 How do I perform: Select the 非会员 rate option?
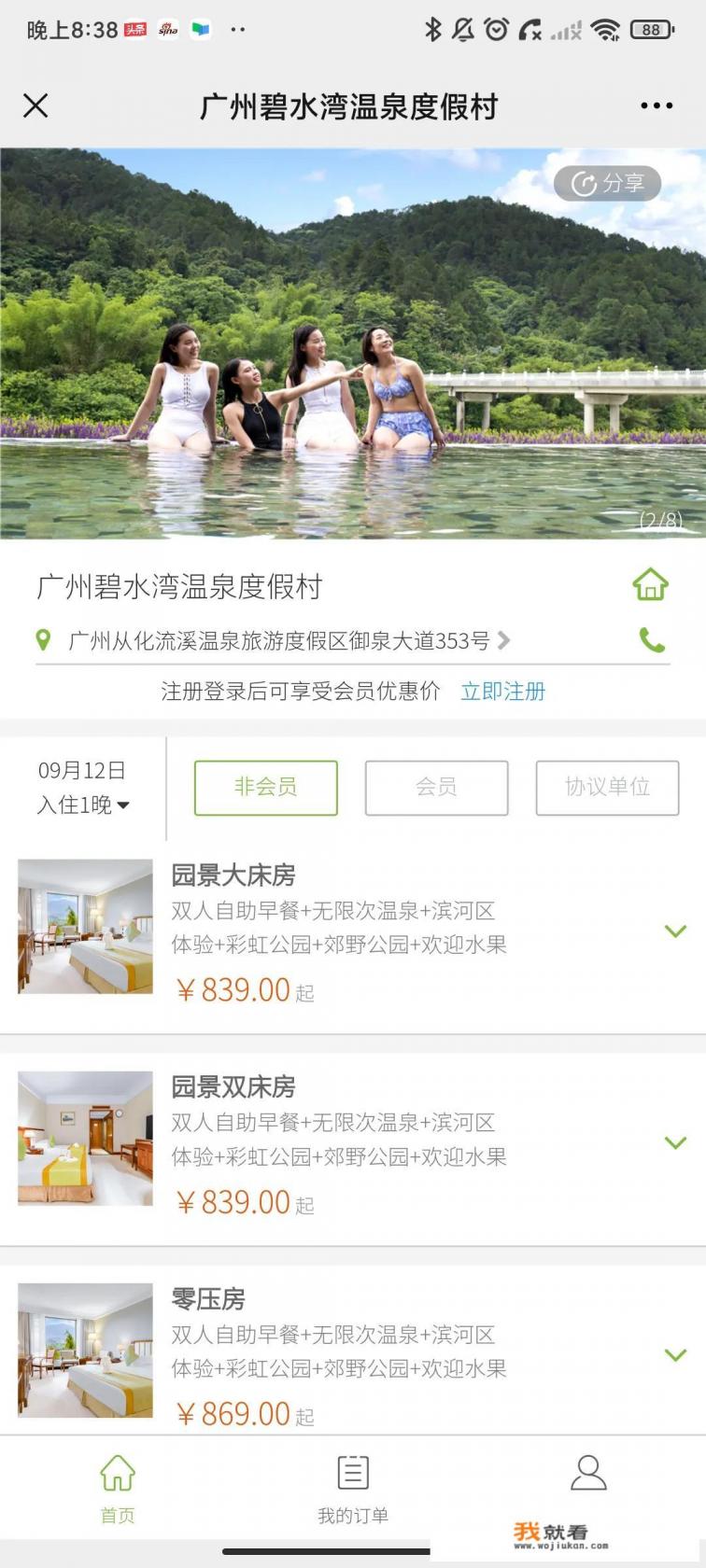click(264, 787)
